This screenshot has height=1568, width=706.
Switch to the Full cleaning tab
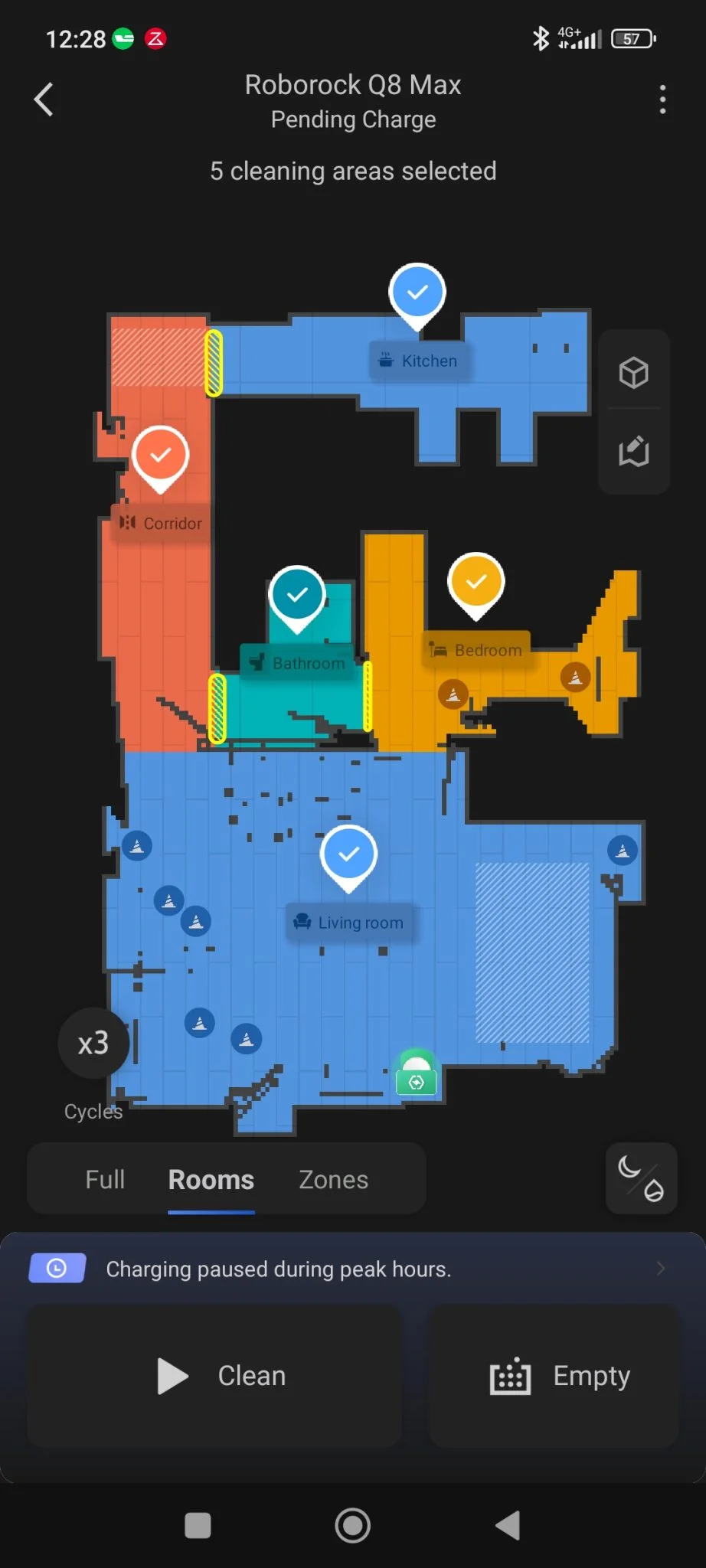105,1180
